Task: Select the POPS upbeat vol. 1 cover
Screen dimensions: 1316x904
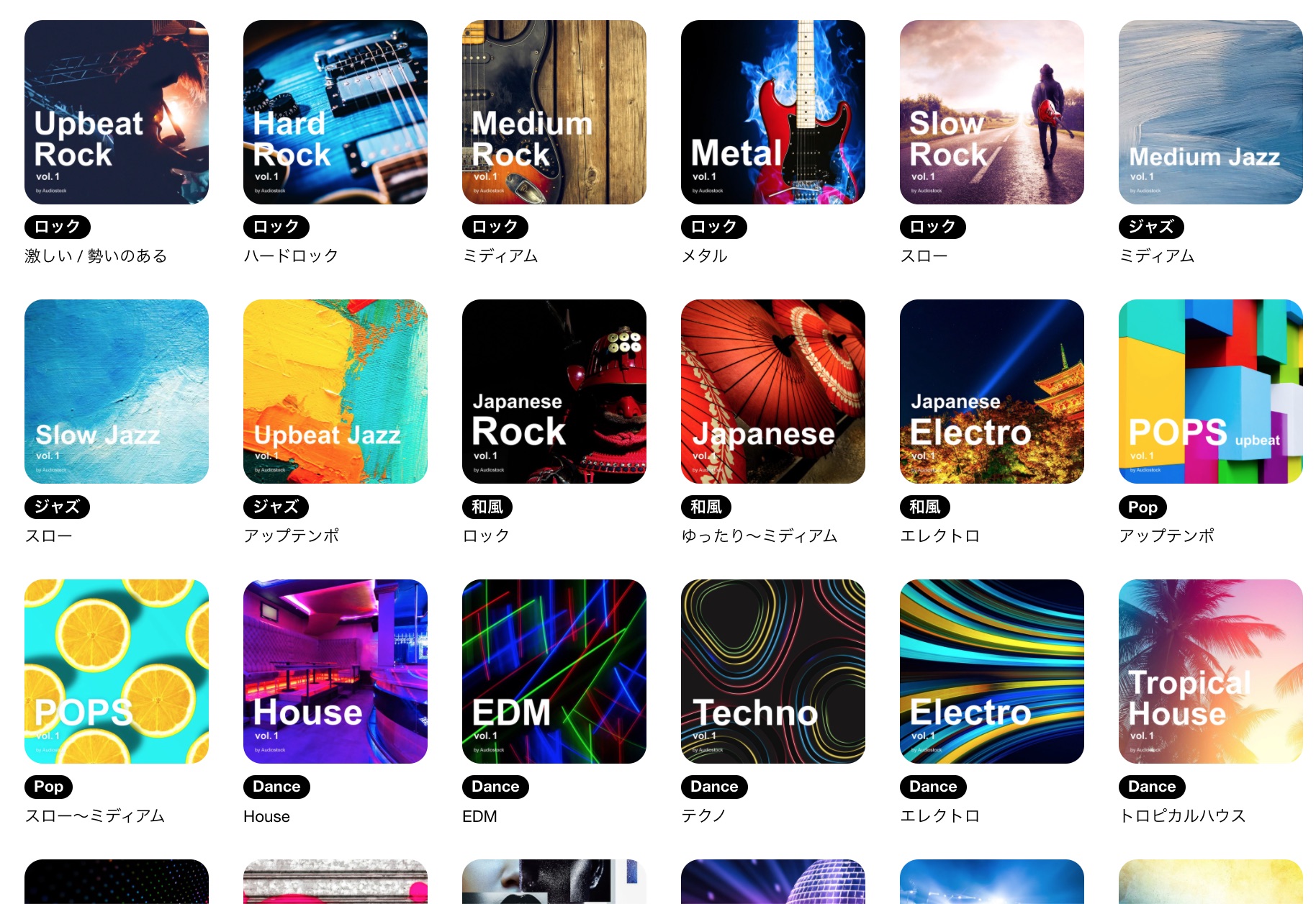Action: tap(1211, 392)
